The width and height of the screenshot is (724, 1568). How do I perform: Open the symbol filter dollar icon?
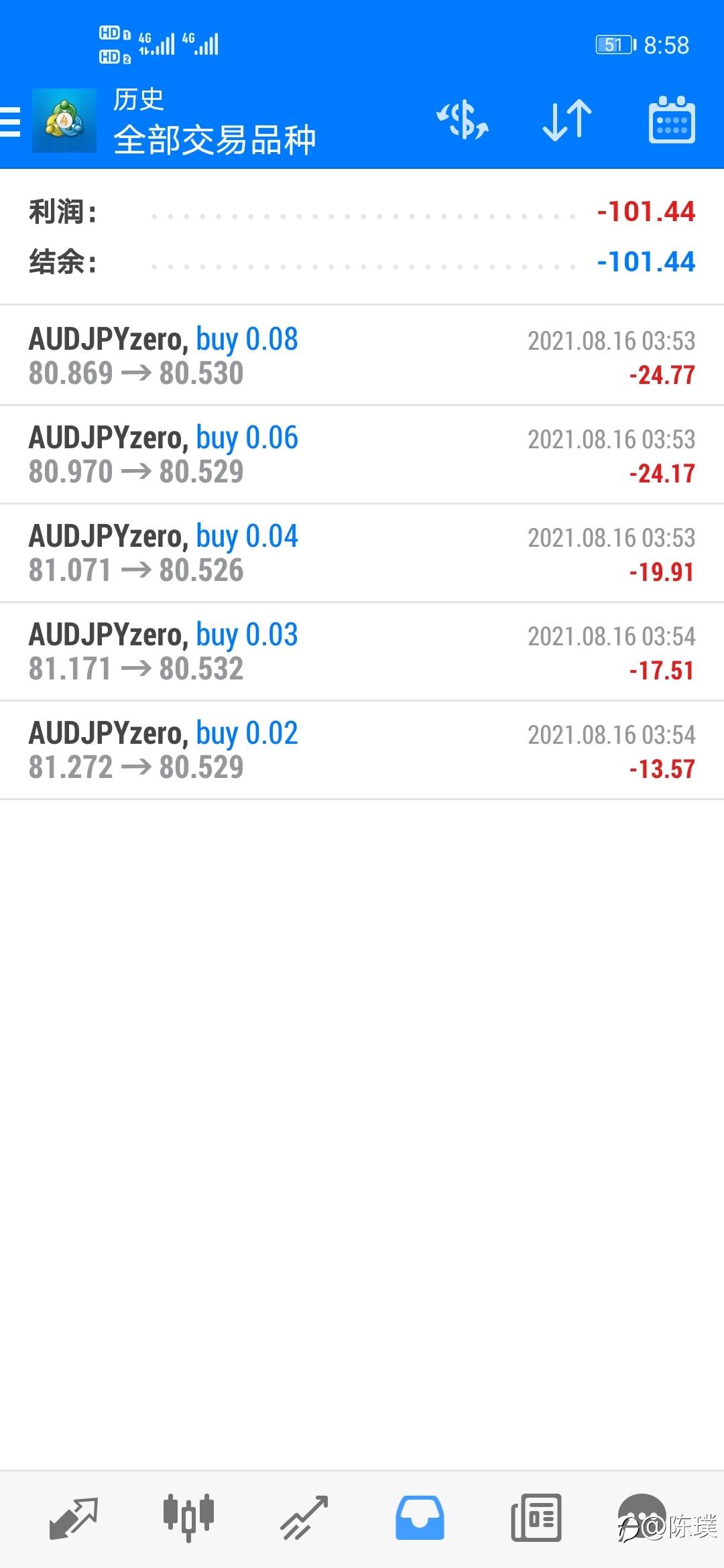click(463, 121)
